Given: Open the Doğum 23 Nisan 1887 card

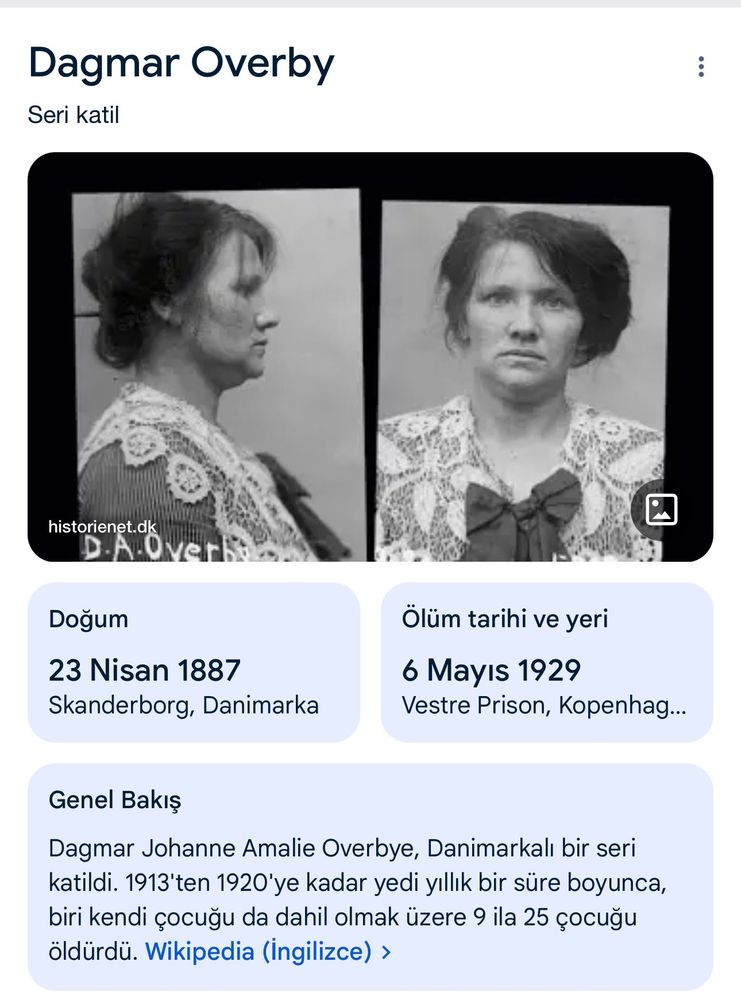Looking at the screenshot, I should click(193, 662).
